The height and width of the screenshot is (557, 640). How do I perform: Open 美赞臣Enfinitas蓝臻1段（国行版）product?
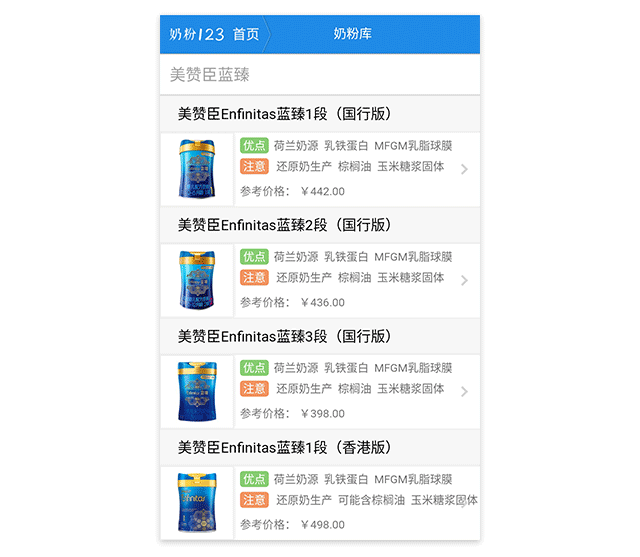pyautogui.click(x=319, y=168)
